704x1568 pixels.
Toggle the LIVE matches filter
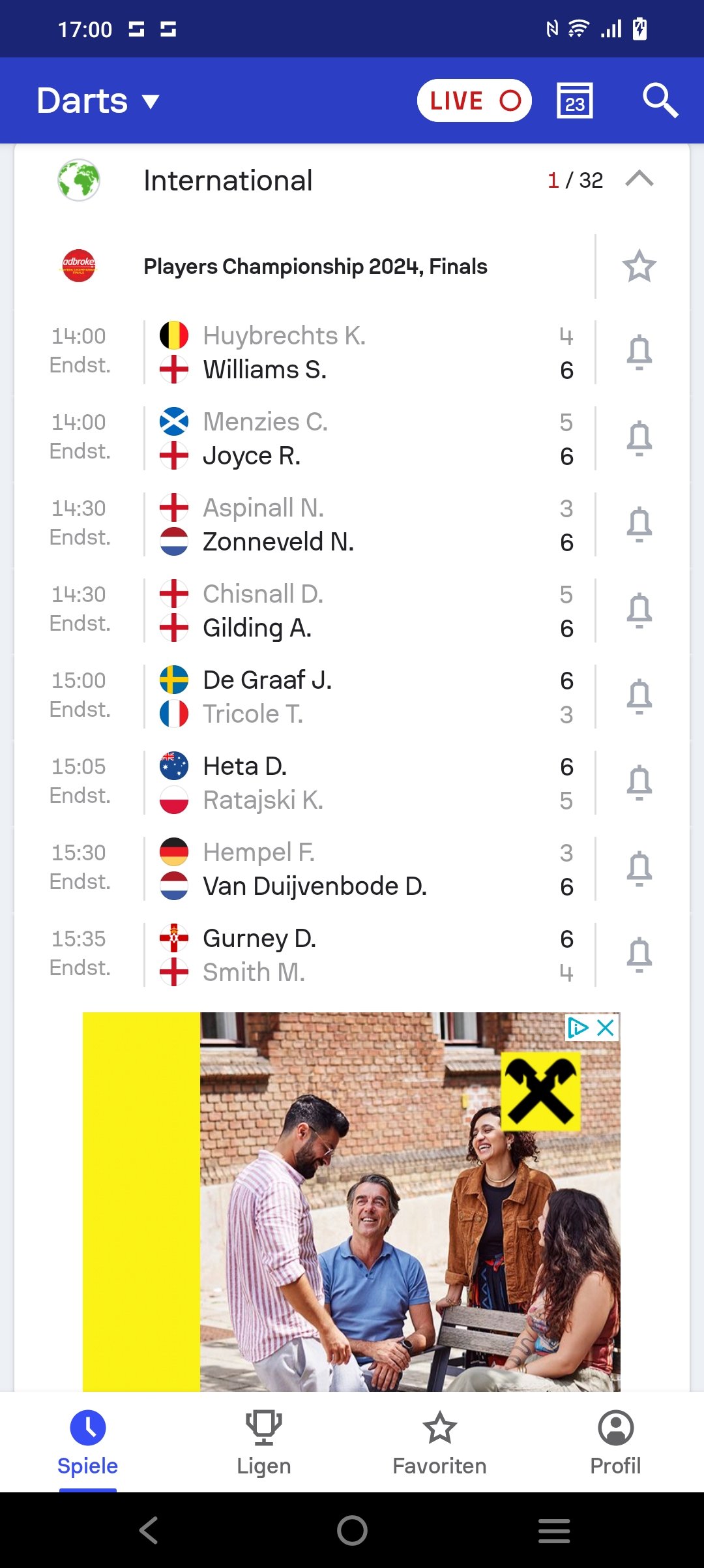[475, 100]
